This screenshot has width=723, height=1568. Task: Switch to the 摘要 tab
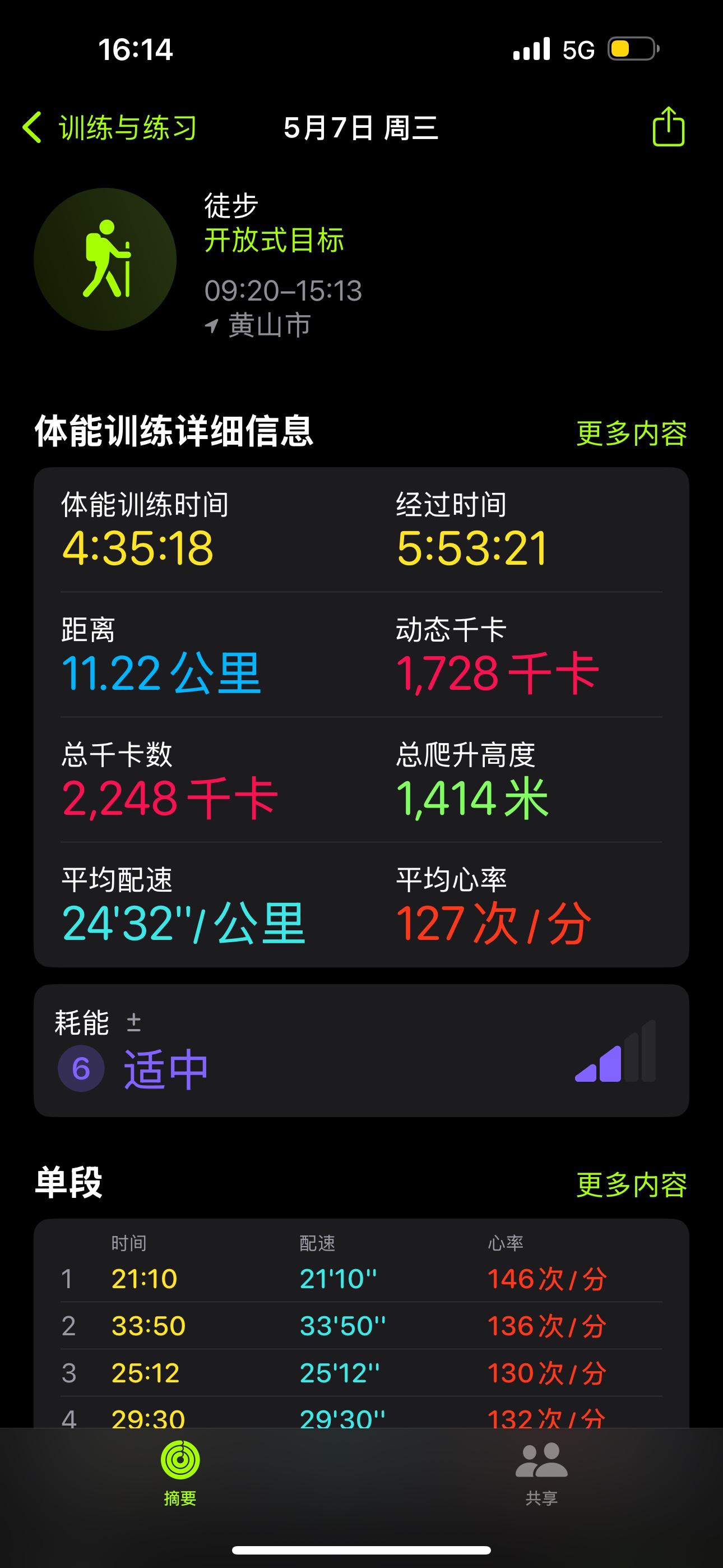pos(180,1473)
